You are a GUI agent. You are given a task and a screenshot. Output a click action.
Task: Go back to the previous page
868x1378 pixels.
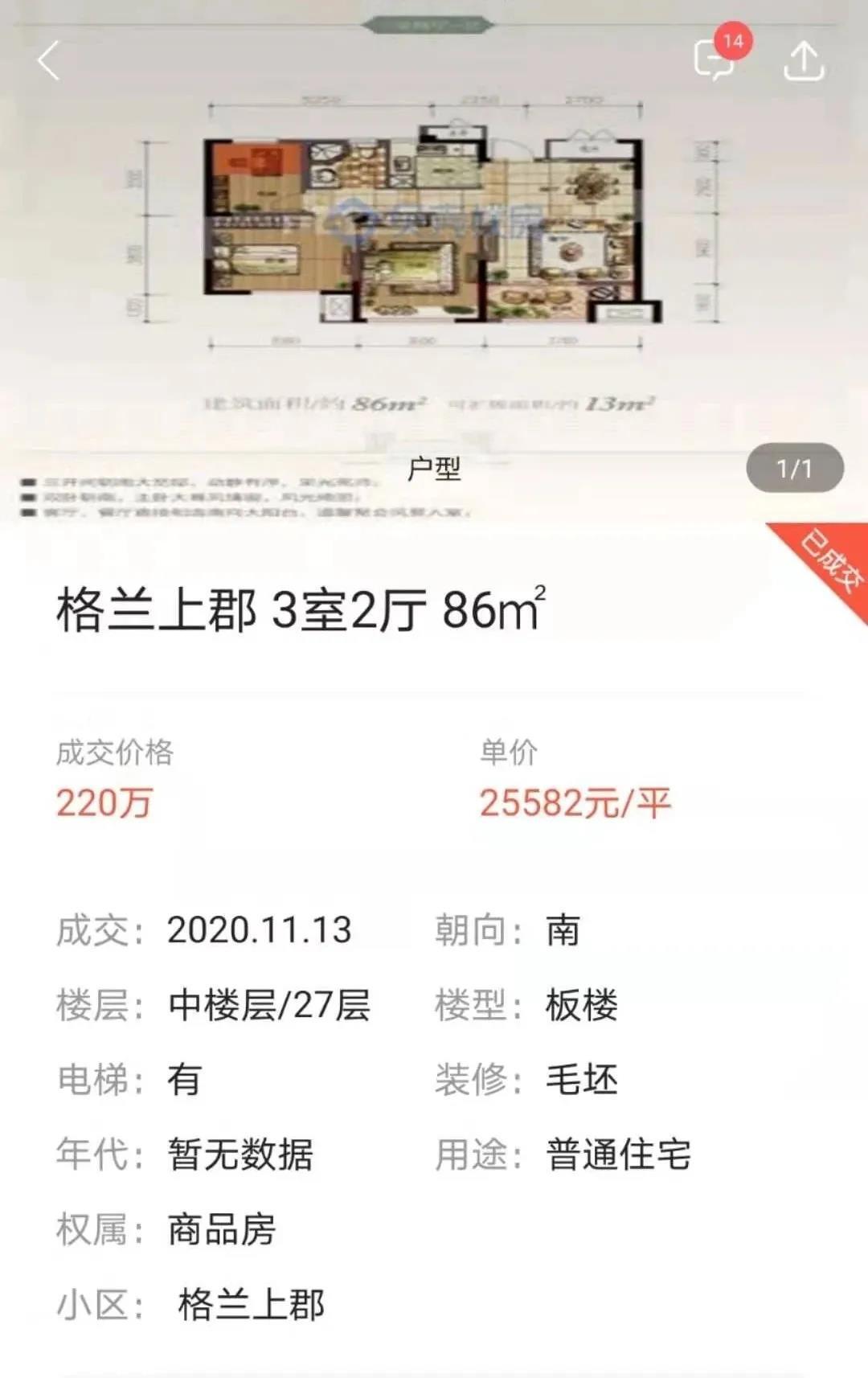pos(49,61)
